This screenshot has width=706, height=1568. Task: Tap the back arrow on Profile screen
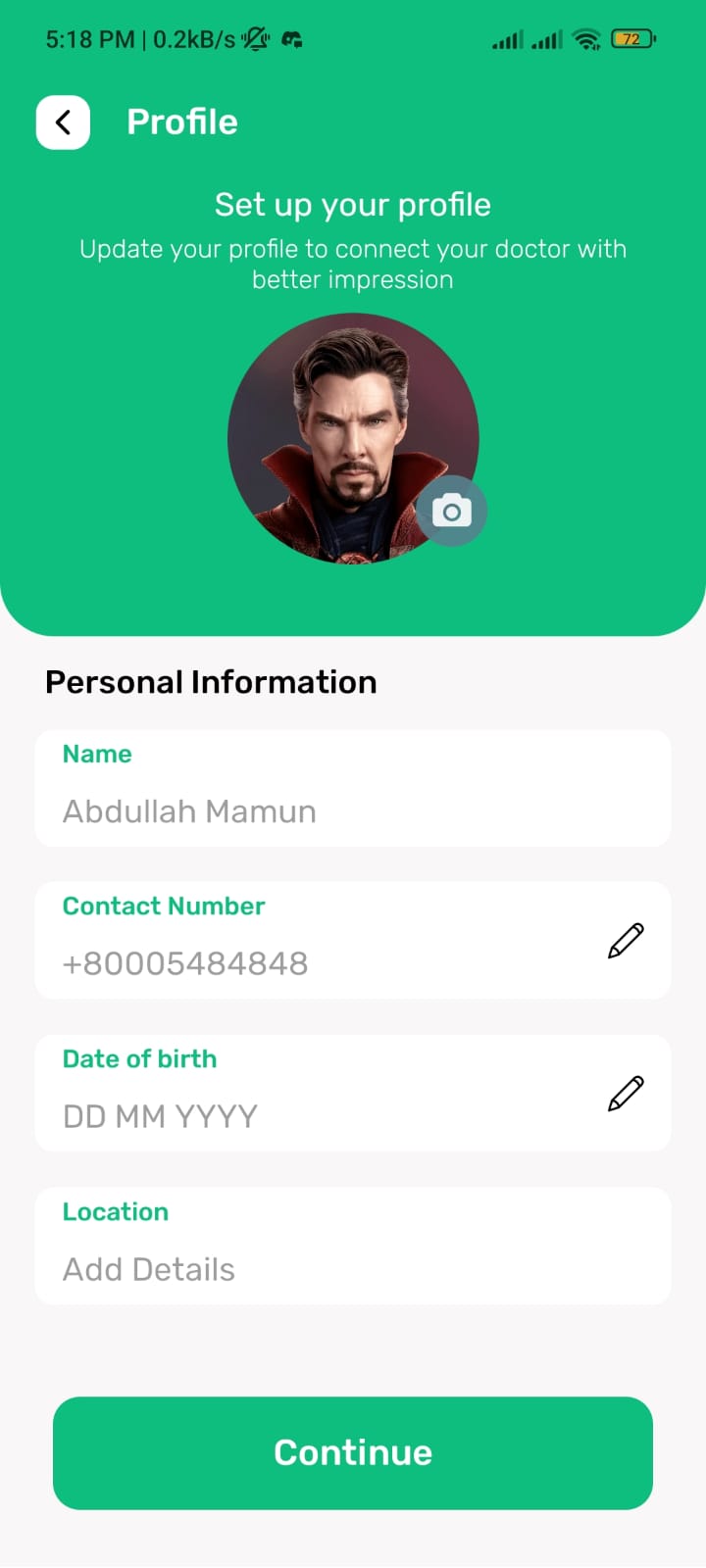click(62, 122)
